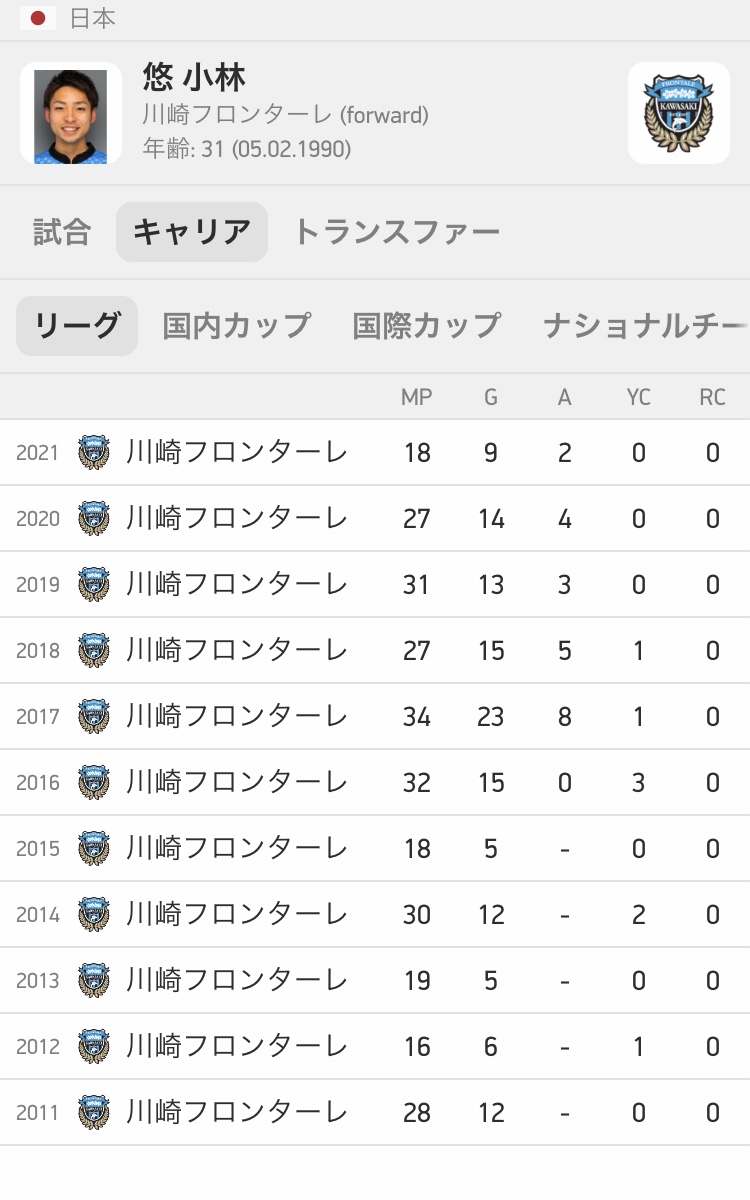Switch to the 試合 tab
The image size is (750, 1200).
[x=62, y=232]
